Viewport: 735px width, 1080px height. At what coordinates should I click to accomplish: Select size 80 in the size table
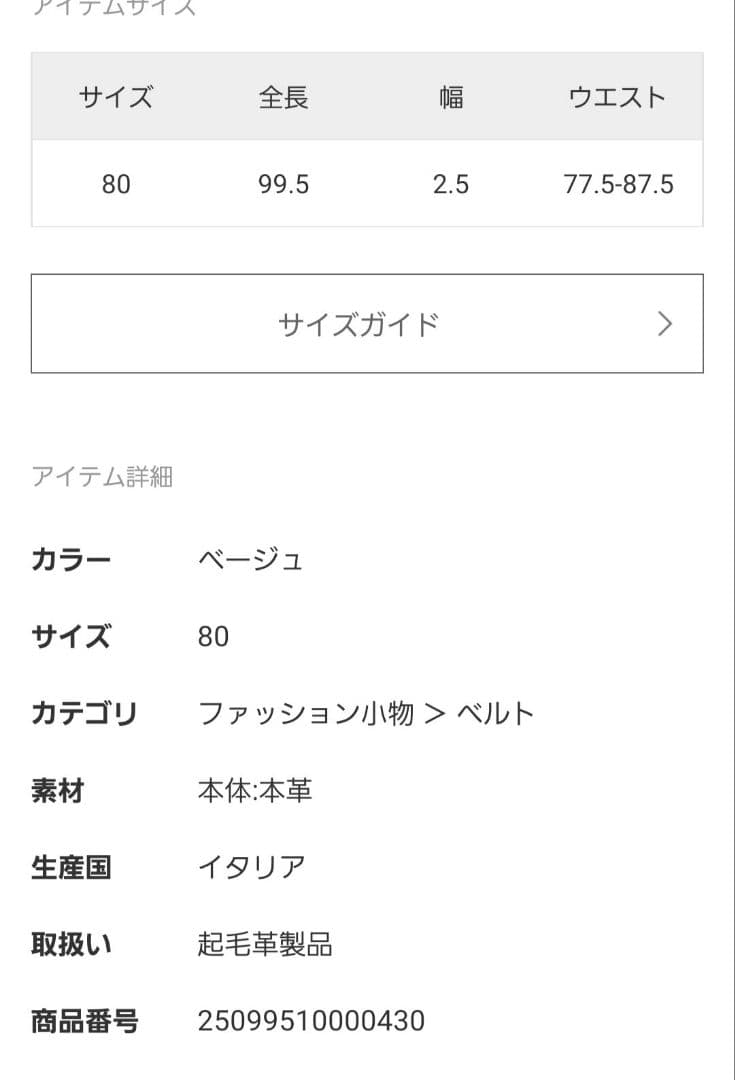116,184
